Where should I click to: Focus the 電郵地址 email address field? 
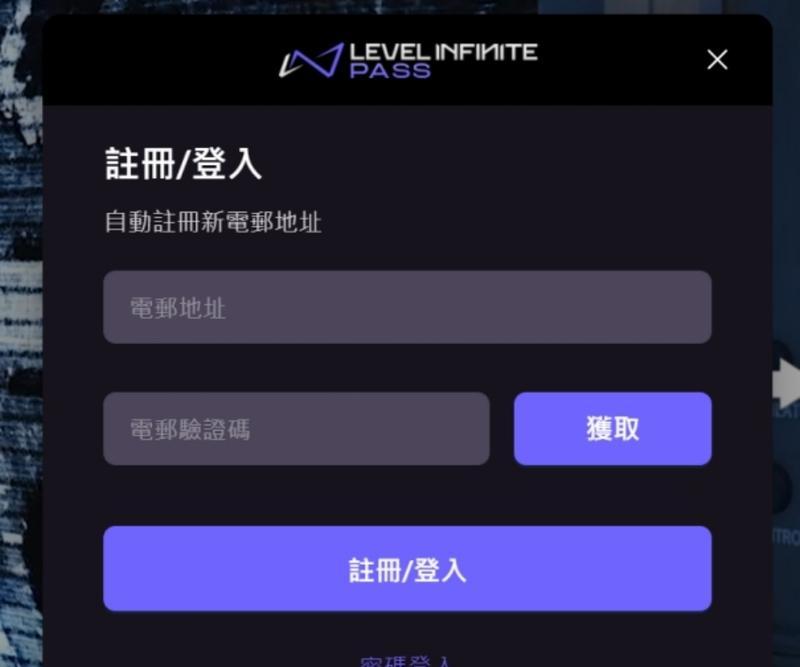(407, 307)
